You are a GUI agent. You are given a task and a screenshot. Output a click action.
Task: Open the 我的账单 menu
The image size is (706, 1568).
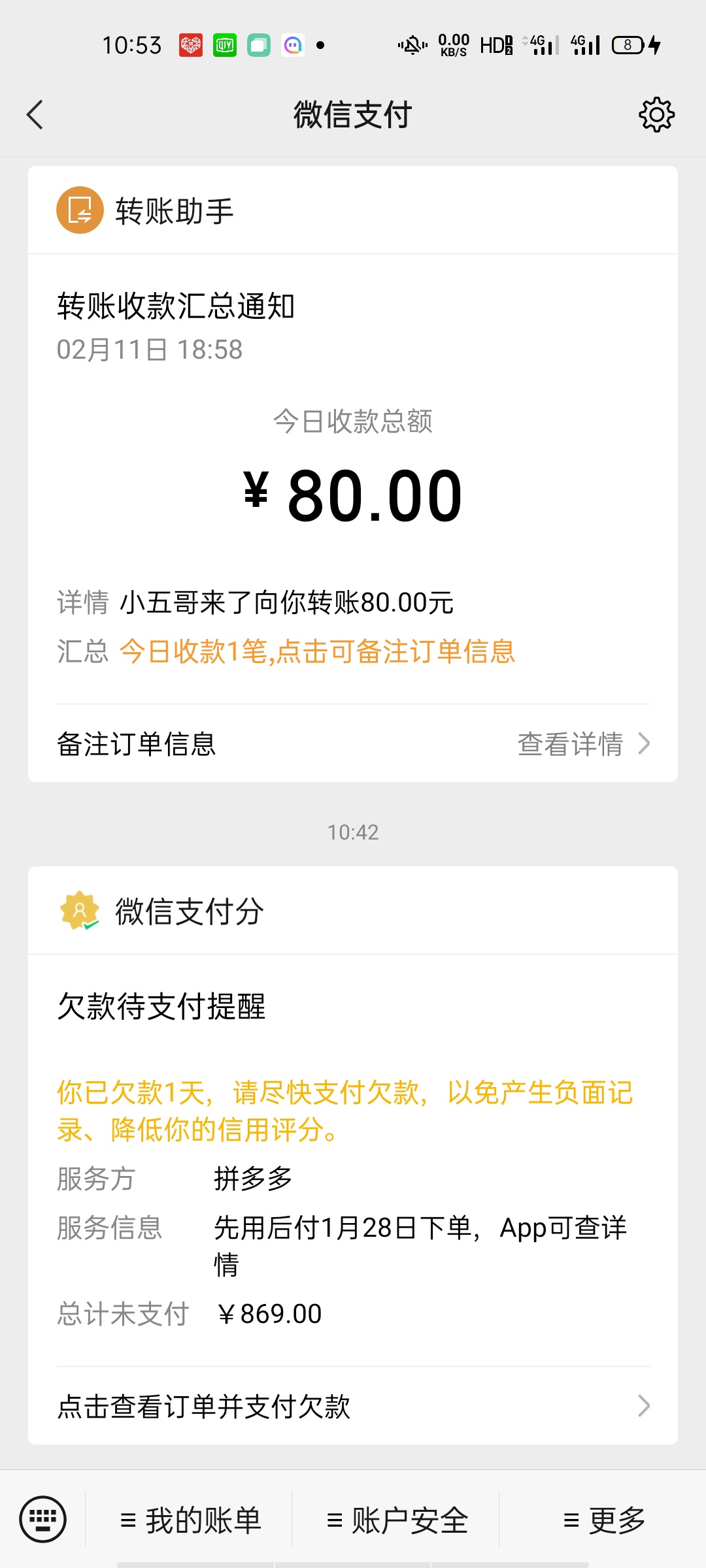(x=190, y=1520)
